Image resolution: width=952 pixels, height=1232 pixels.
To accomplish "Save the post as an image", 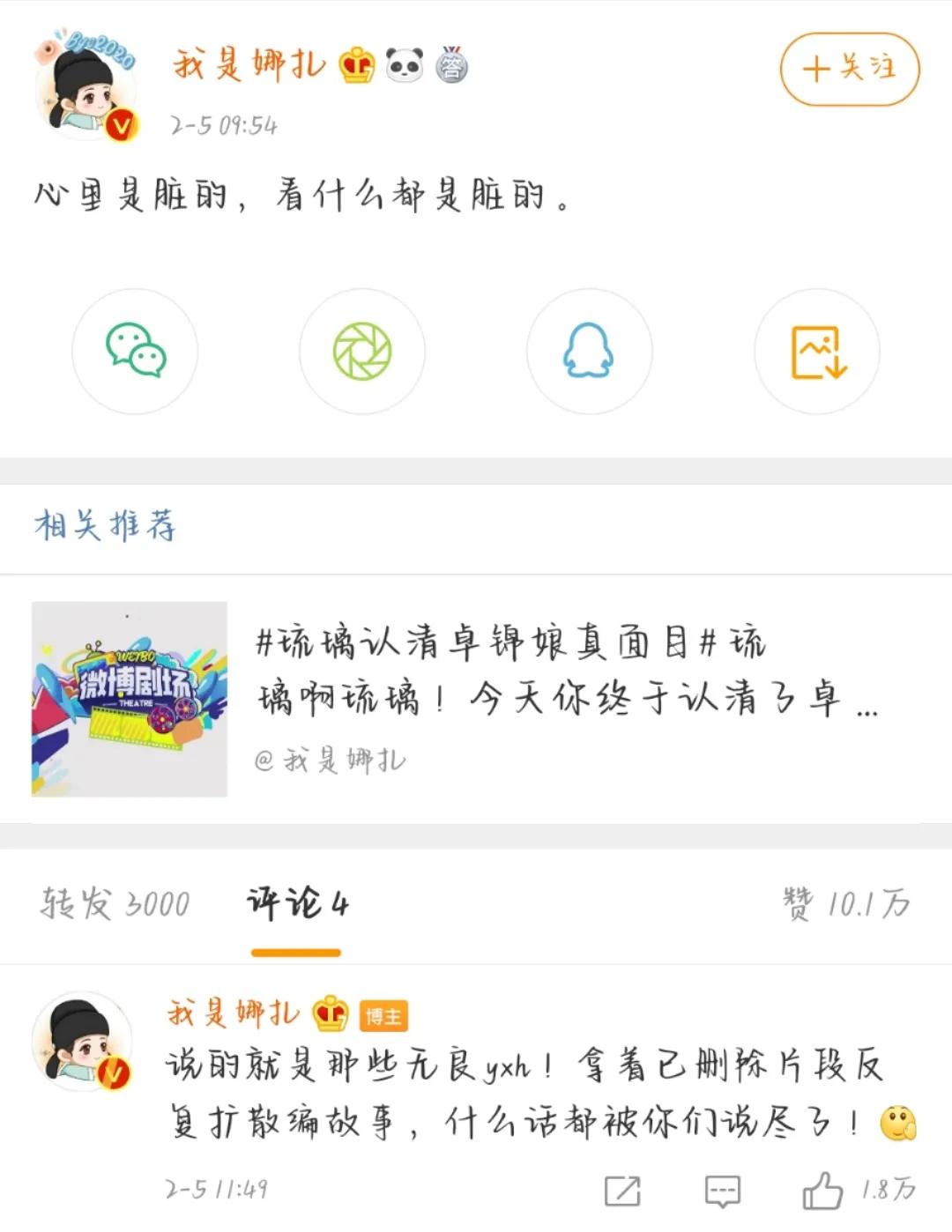I will click(x=817, y=351).
